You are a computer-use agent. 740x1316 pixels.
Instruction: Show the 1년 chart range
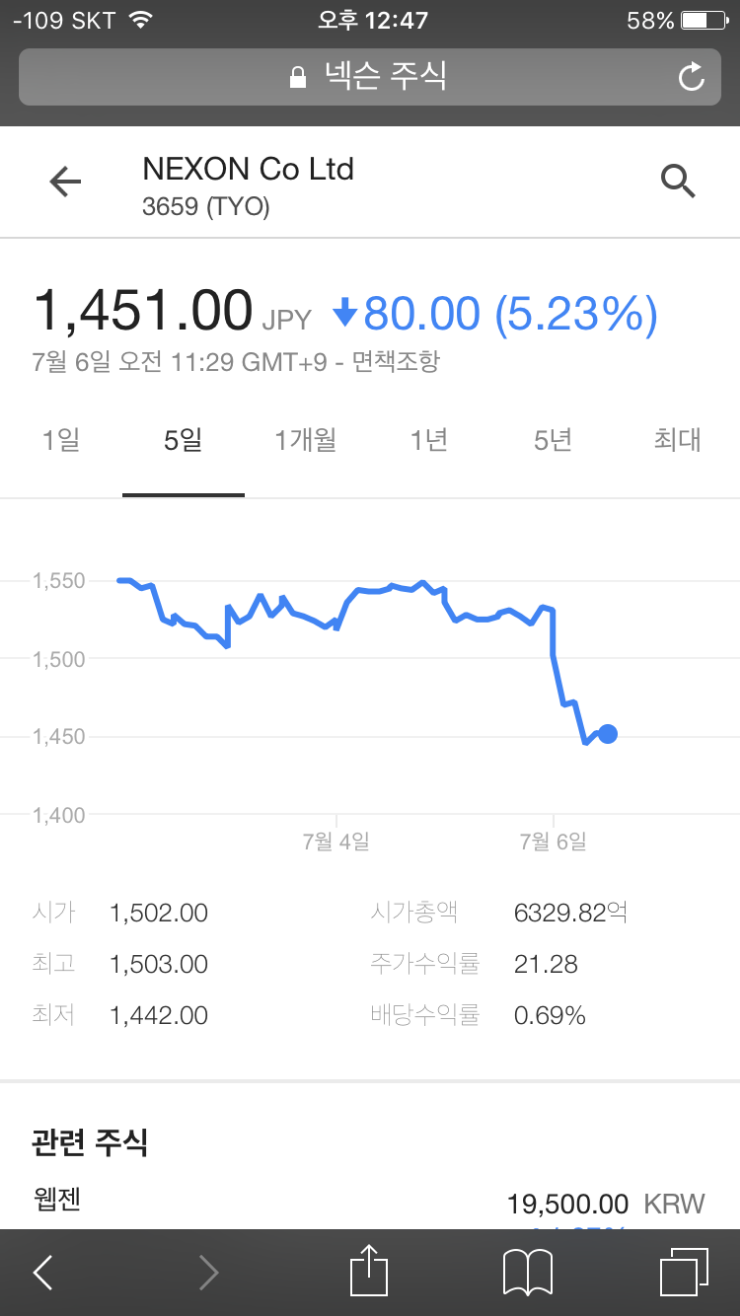pyautogui.click(x=429, y=440)
